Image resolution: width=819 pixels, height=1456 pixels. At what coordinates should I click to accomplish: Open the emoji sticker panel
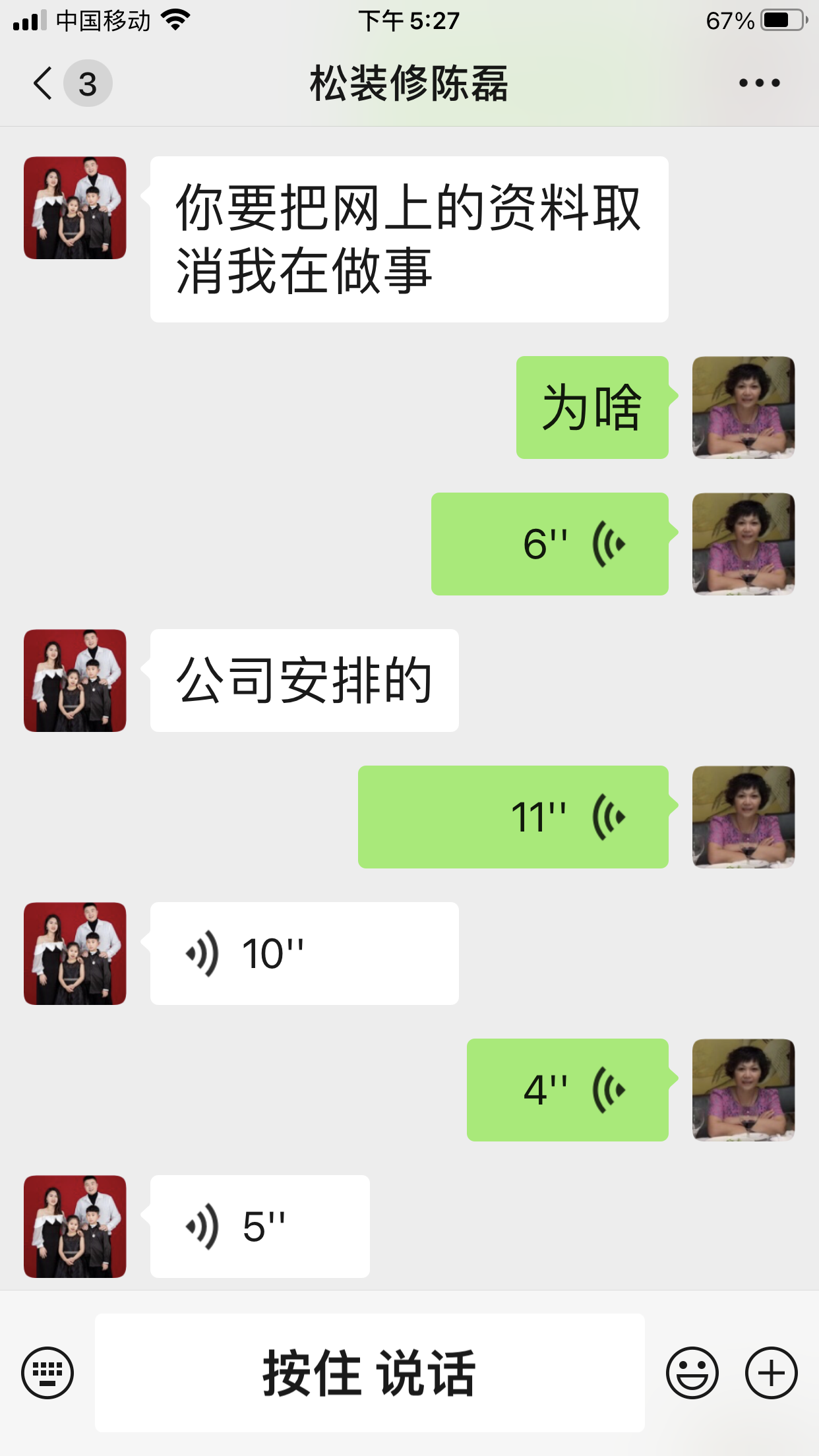tap(692, 1373)
